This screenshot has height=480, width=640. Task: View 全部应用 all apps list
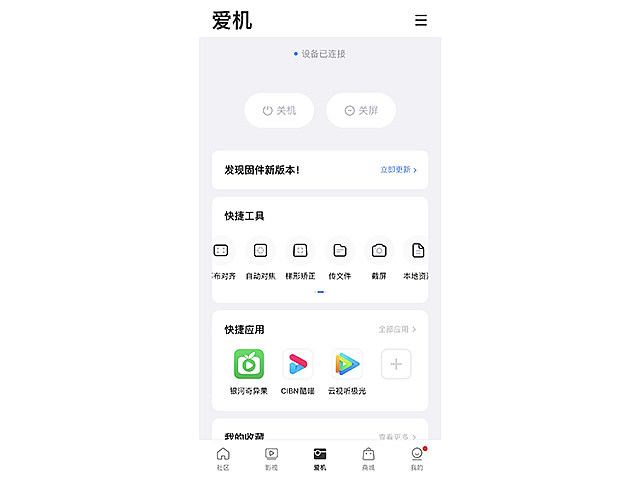coord(397,329)
